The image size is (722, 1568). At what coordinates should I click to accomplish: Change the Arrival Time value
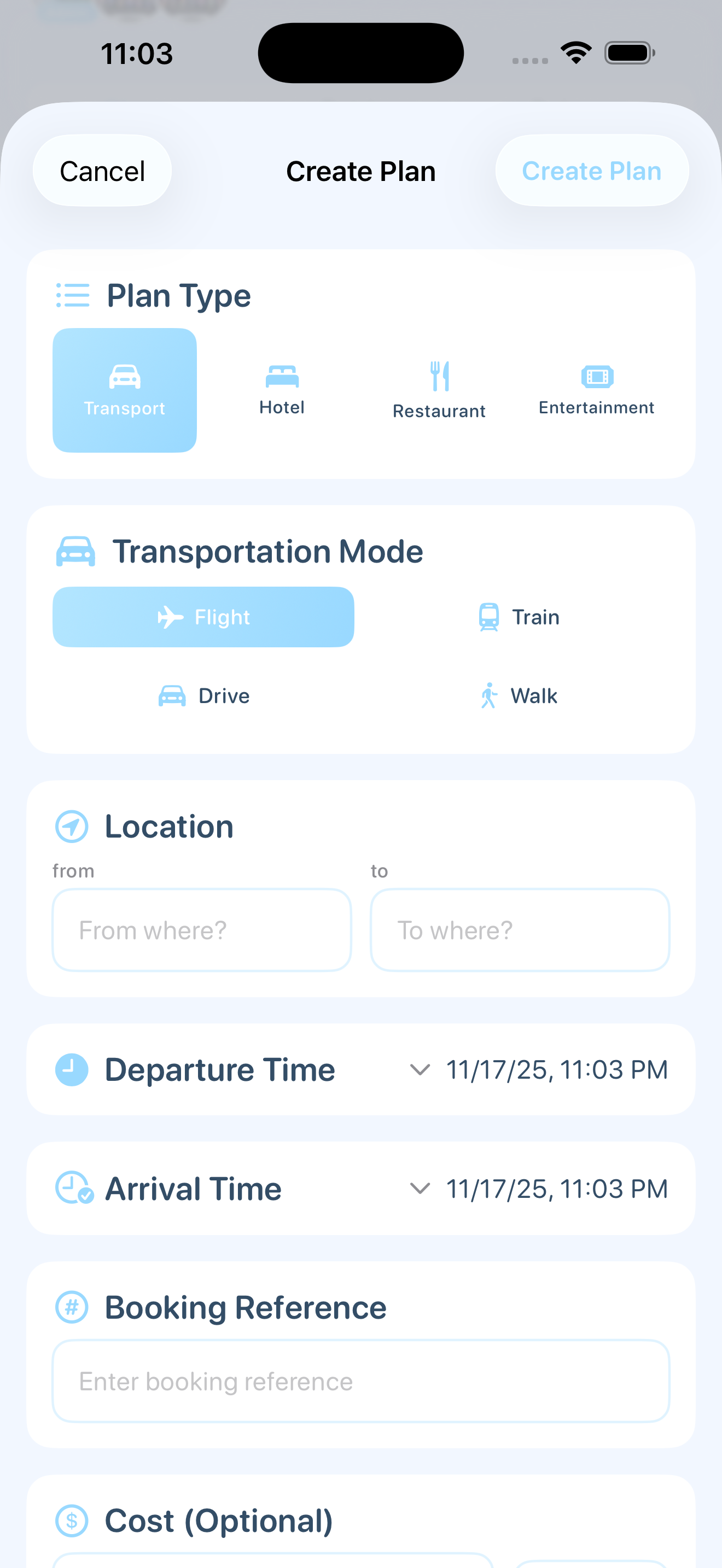[x=539, y=1189]
